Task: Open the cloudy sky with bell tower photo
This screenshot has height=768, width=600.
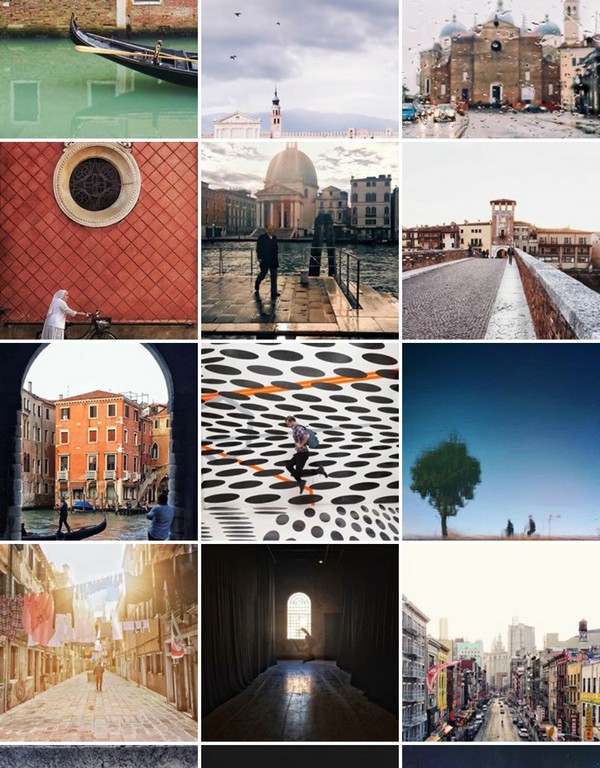Action: (299, 68)
